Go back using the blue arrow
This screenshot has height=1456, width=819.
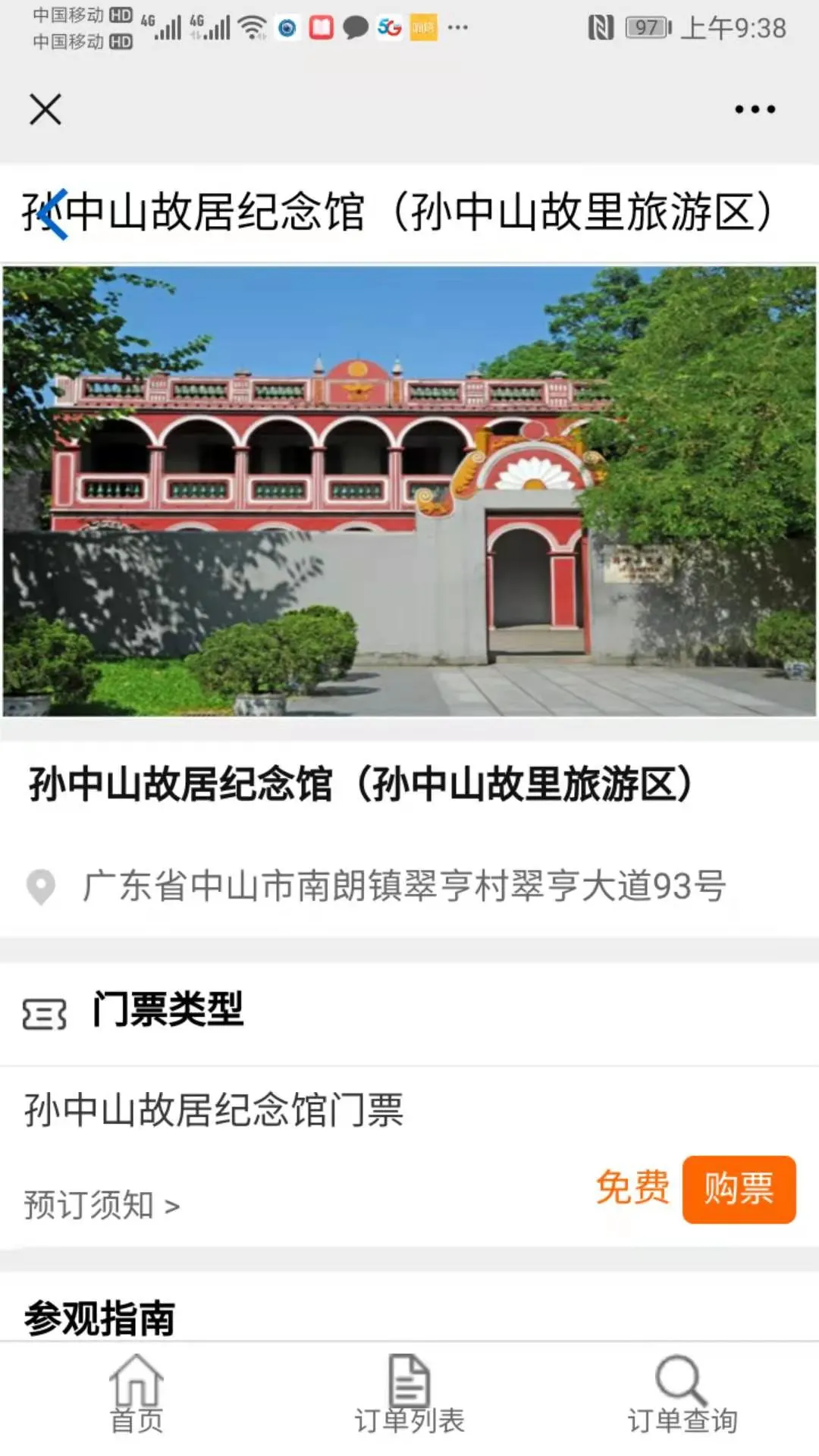pyautogui.click(x=55, y=213)
